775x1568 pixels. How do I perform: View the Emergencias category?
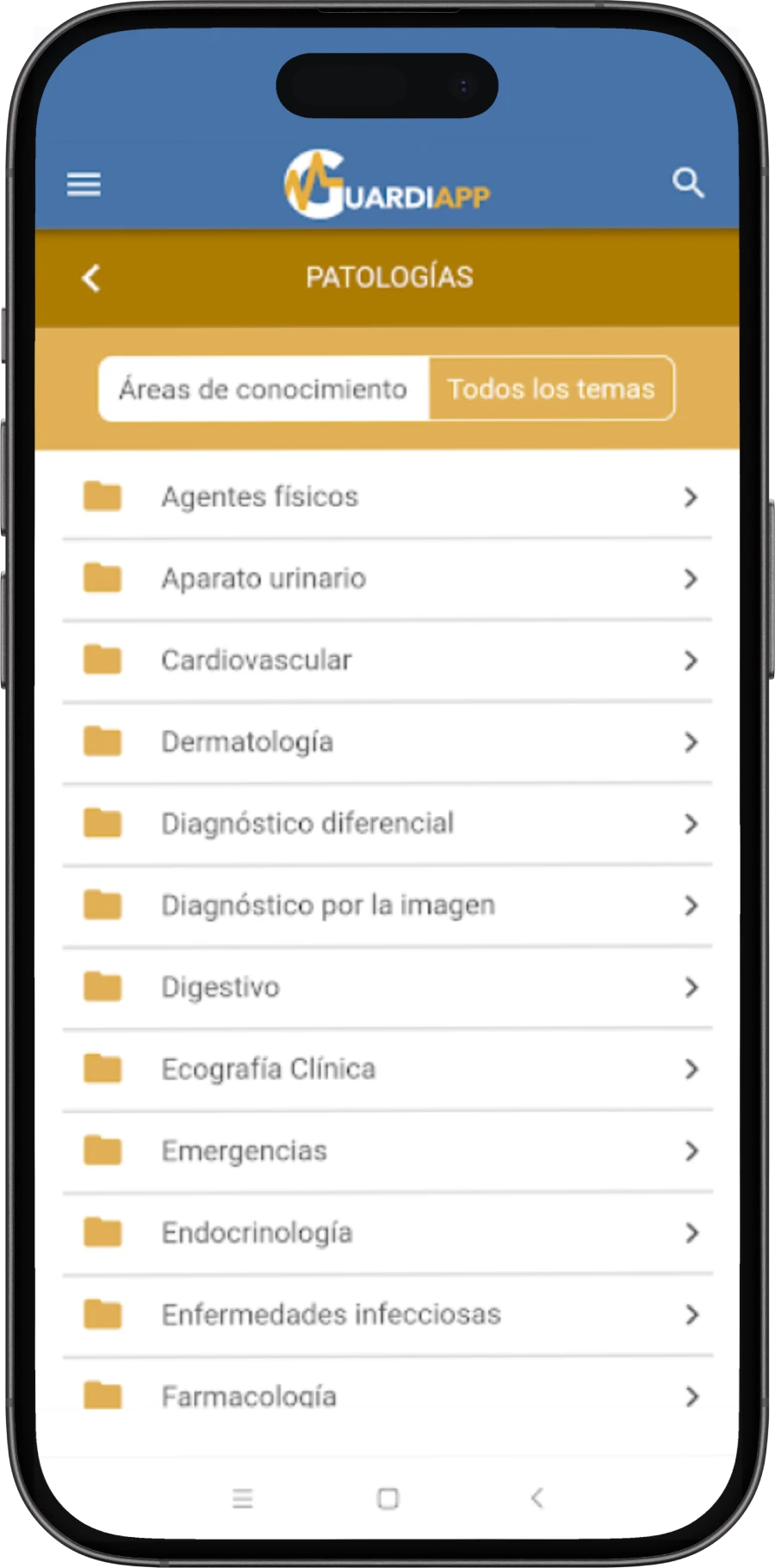(387, 1151)
